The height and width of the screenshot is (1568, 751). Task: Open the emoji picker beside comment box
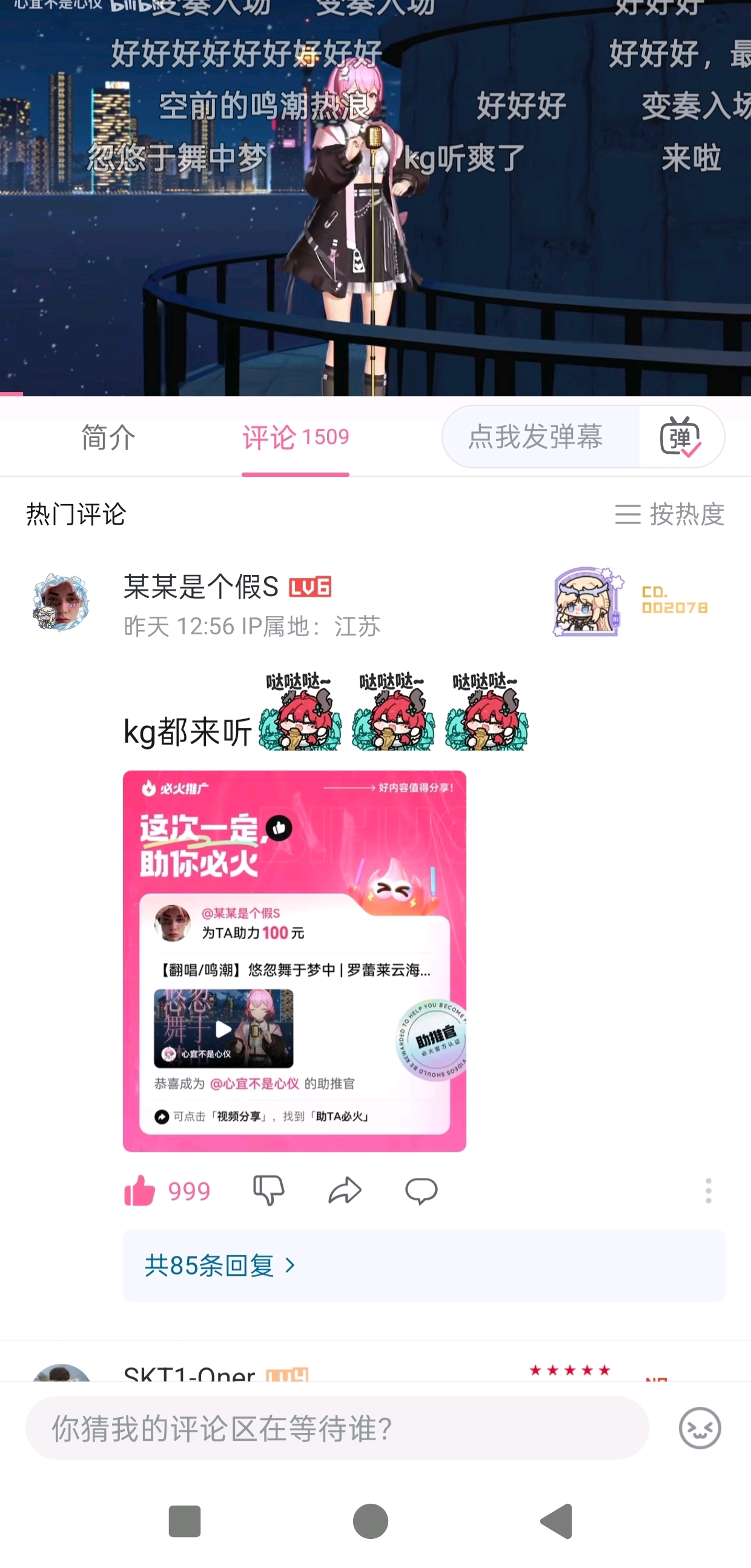700,1428
